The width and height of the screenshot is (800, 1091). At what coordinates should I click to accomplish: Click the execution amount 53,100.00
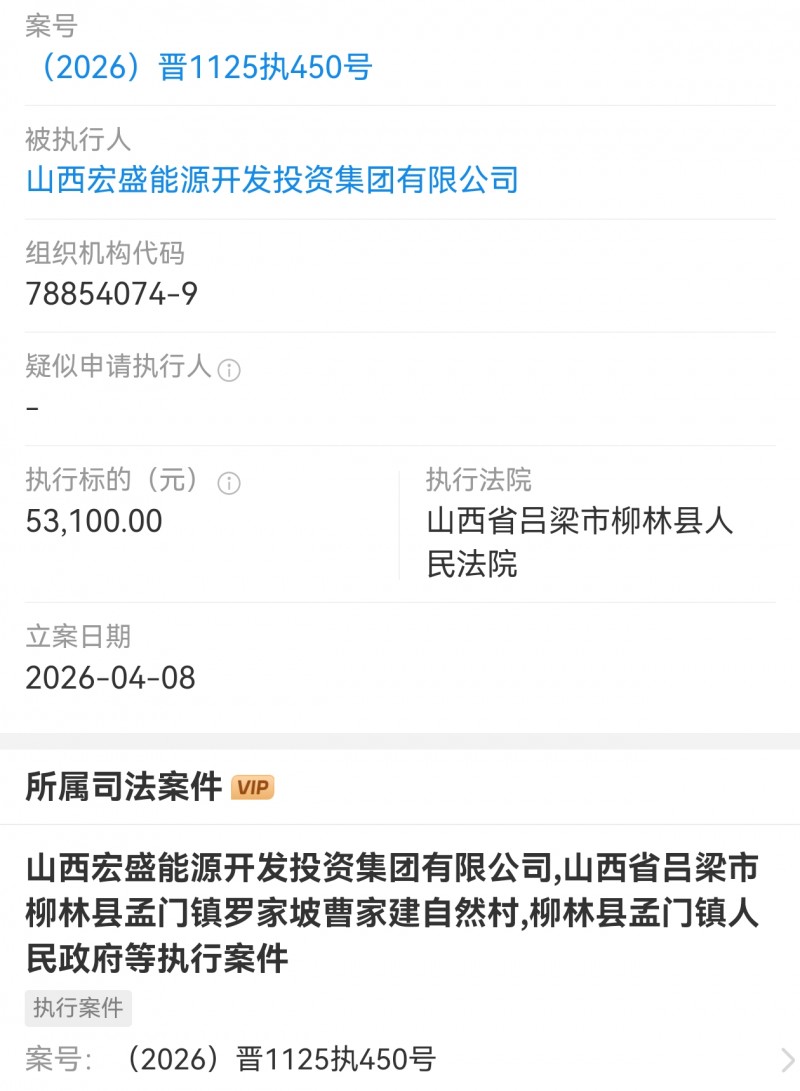coord(95,521)
